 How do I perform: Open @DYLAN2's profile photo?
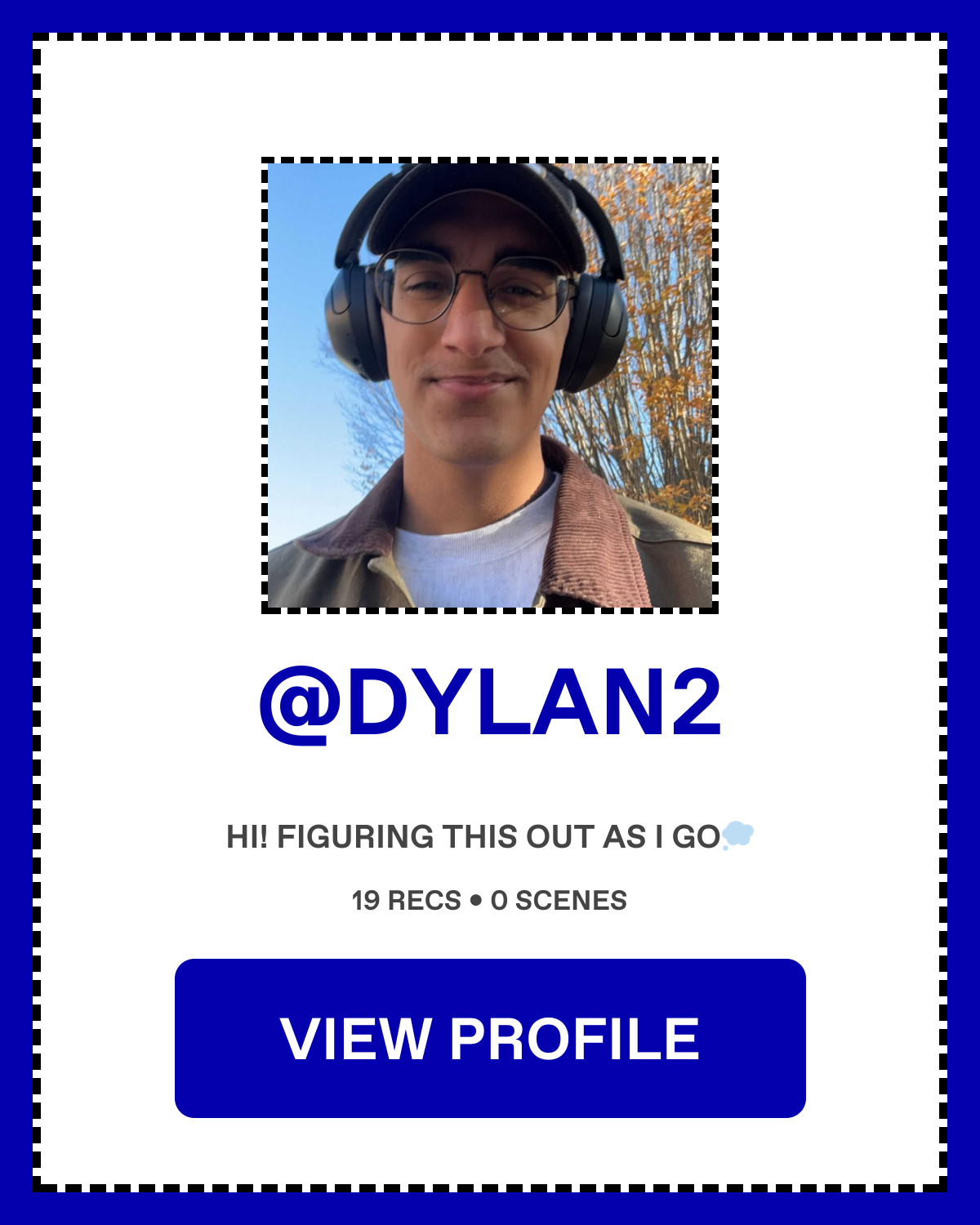(490, 385)
